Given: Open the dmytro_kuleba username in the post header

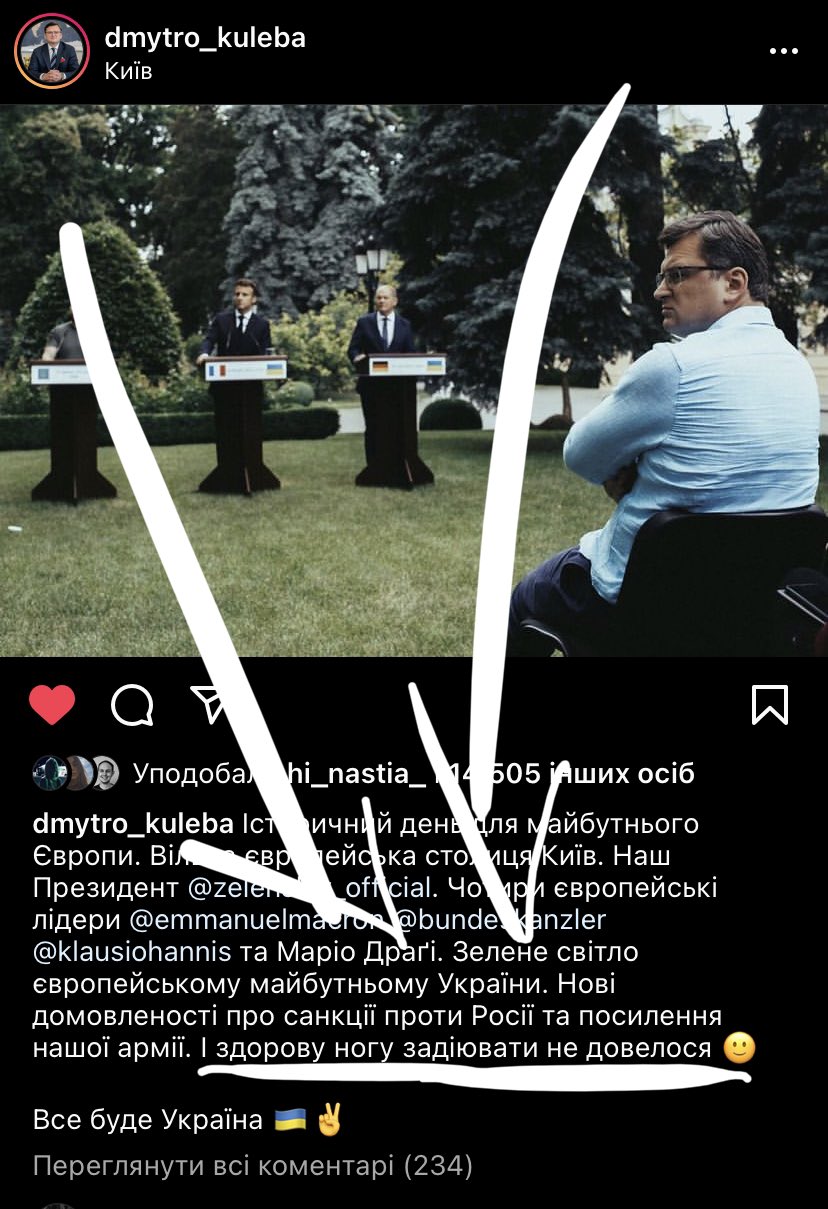Looking at the screenshot, I should click(x=204, y=39).
